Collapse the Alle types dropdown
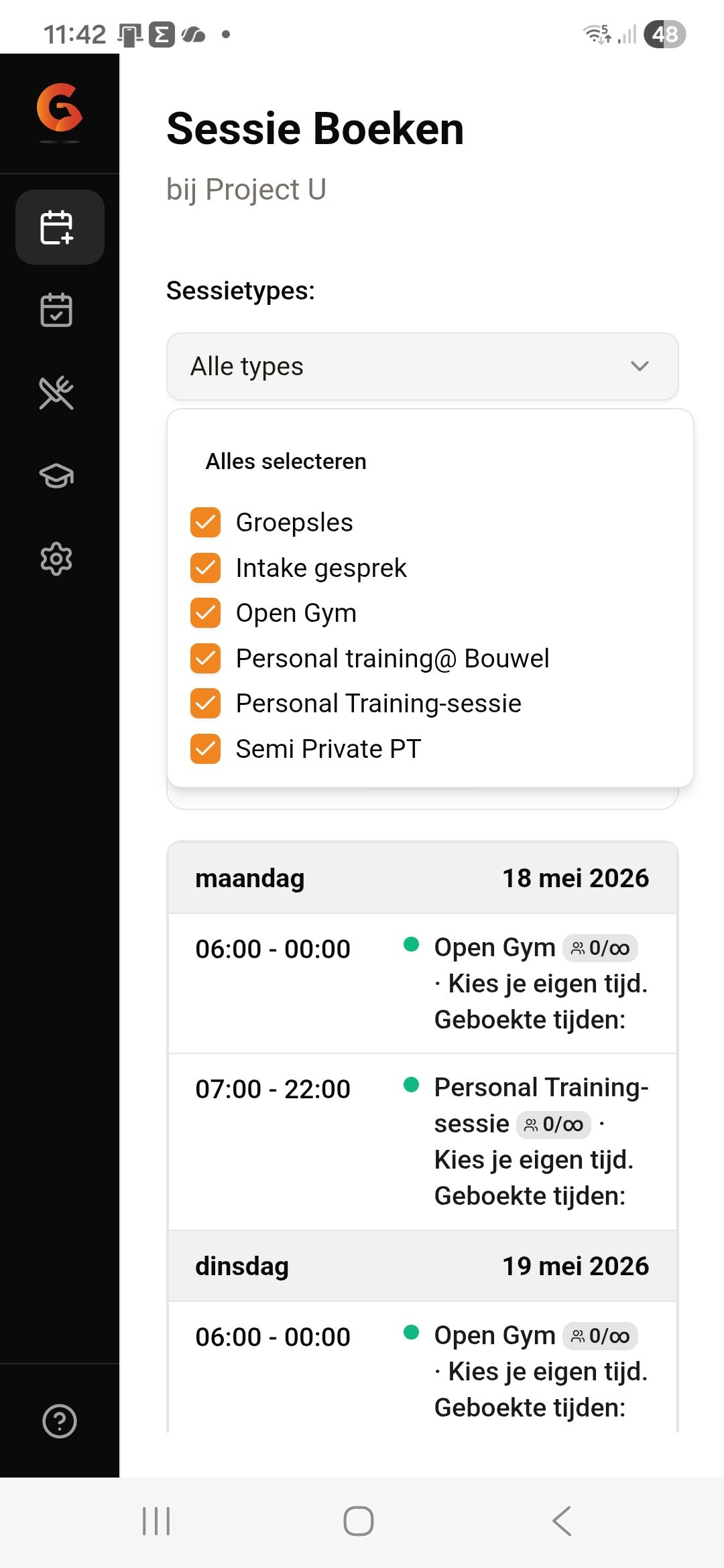Viewport: 724px width, 1568px height. click(x=422, y=367)
